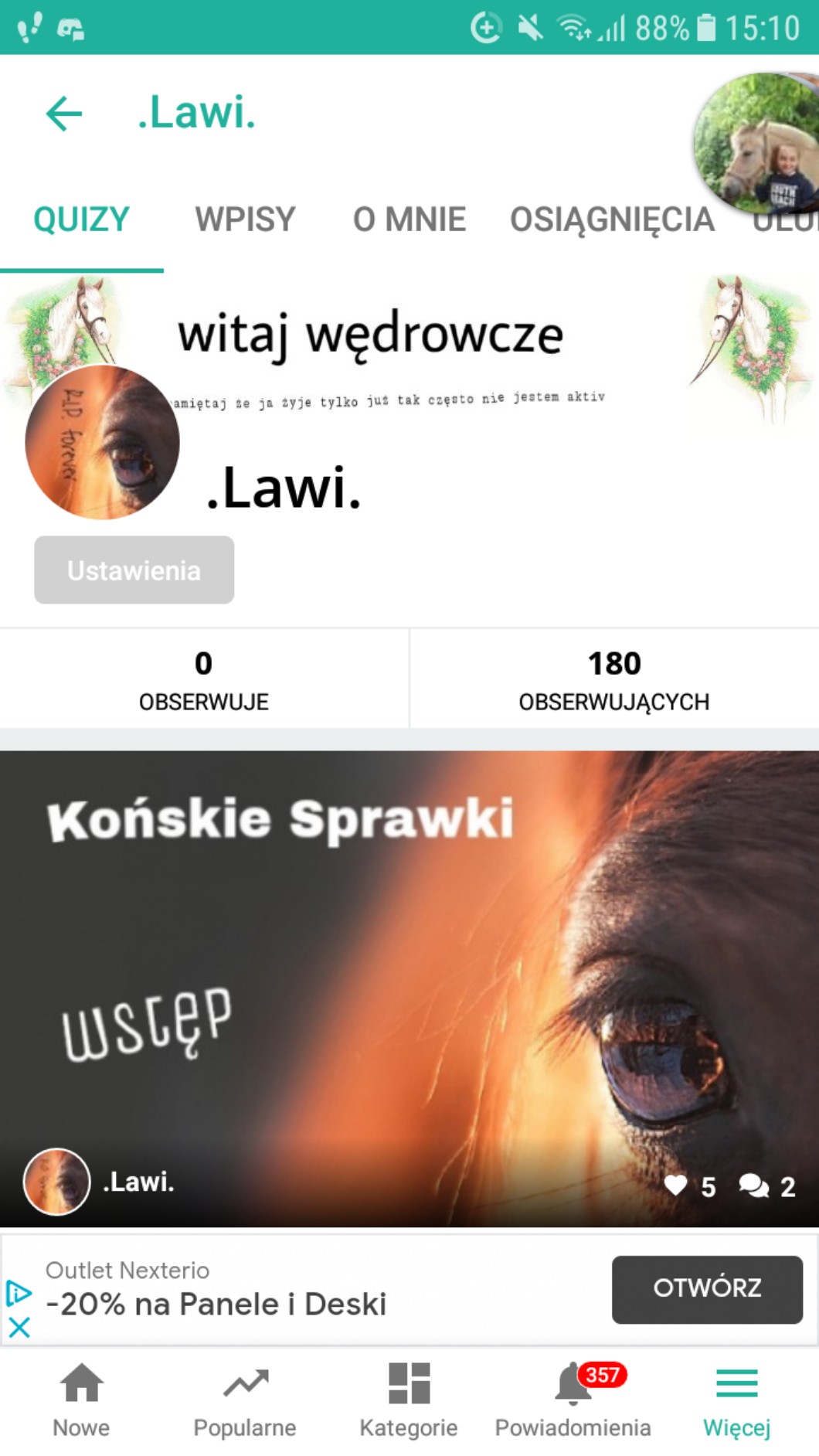
Task: Open comments on Końskie Sprawki quiz
Action: coord(753,1186)
